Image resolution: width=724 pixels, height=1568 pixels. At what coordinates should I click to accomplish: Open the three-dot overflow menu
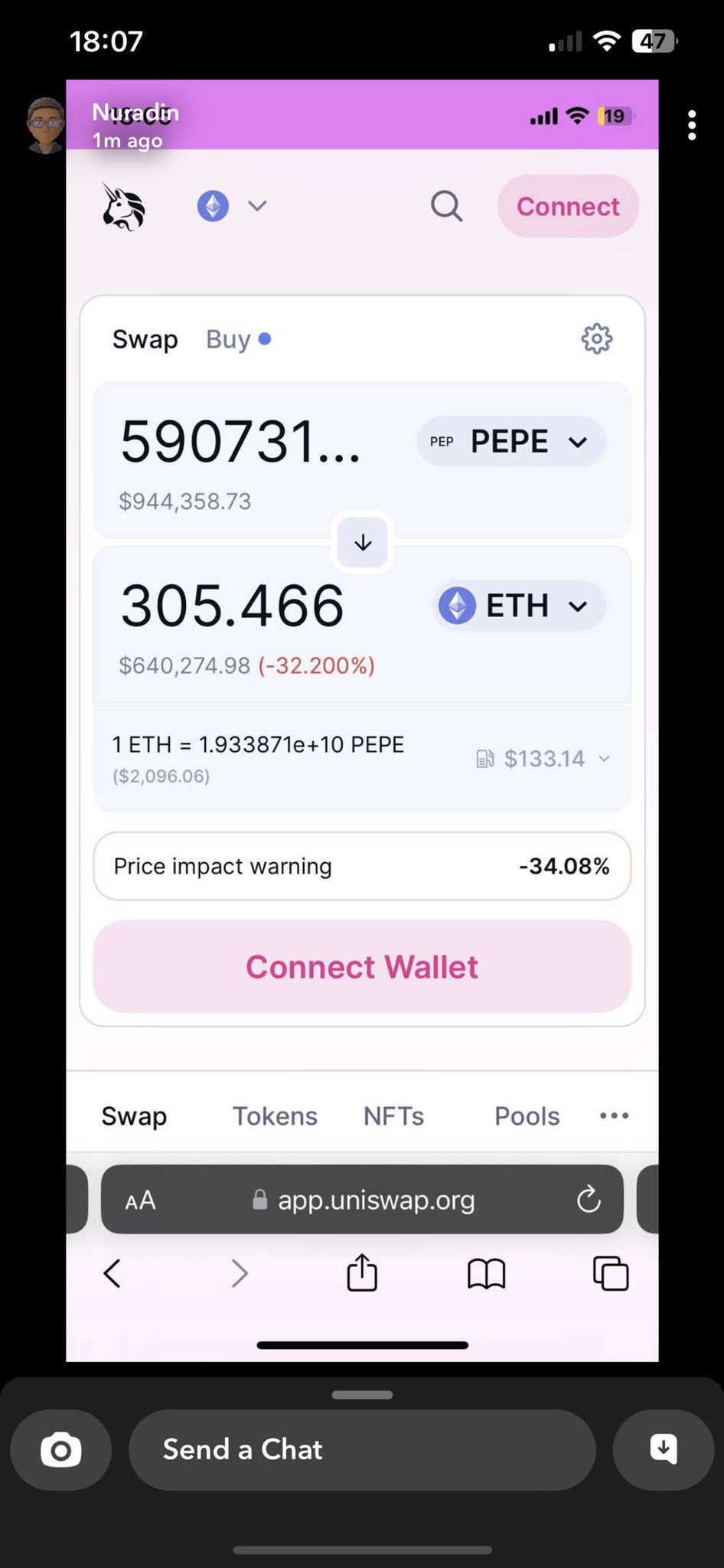(692, 126)
